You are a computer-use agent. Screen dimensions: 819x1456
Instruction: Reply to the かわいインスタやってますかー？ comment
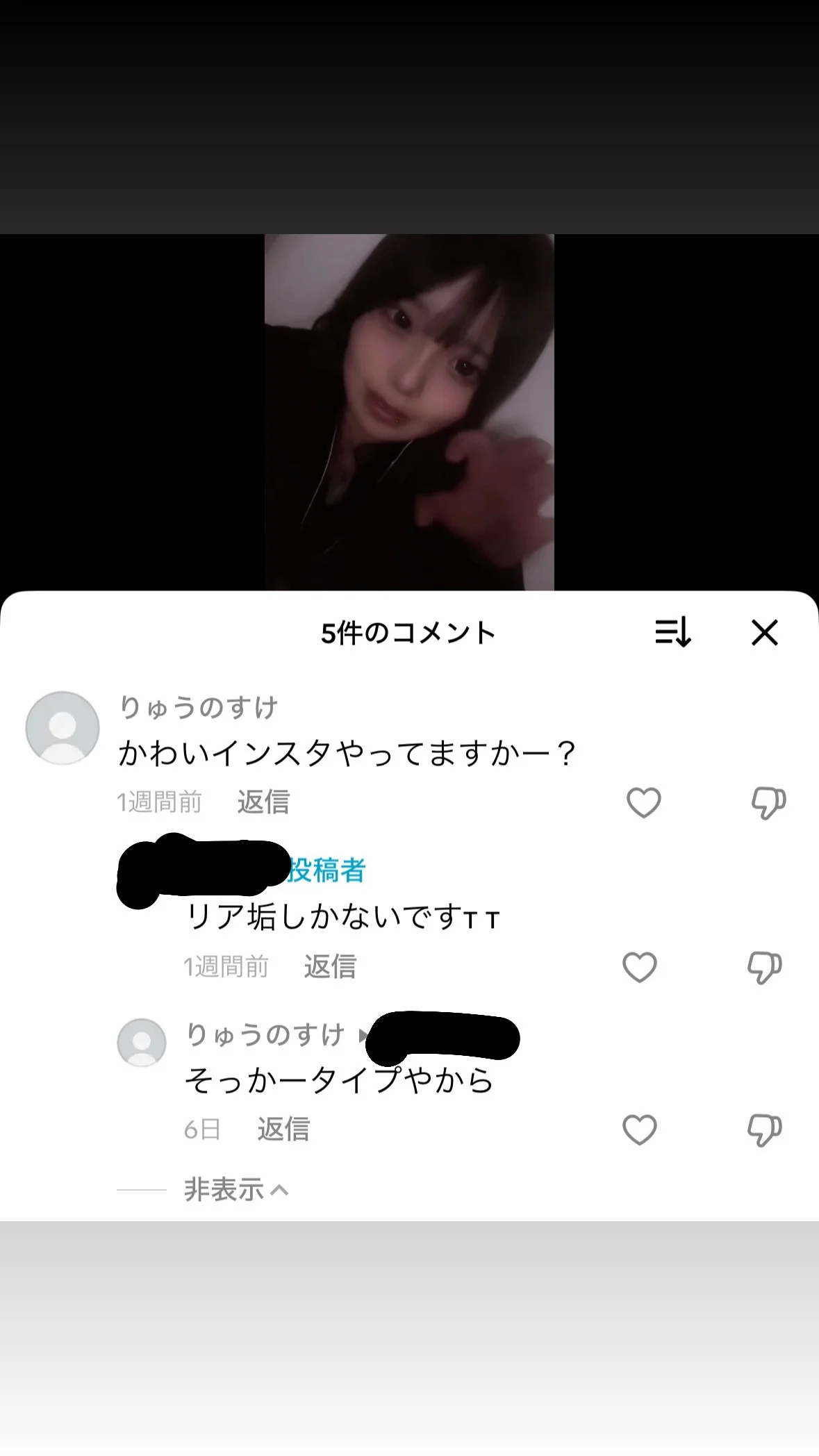[x=263, y=802]
